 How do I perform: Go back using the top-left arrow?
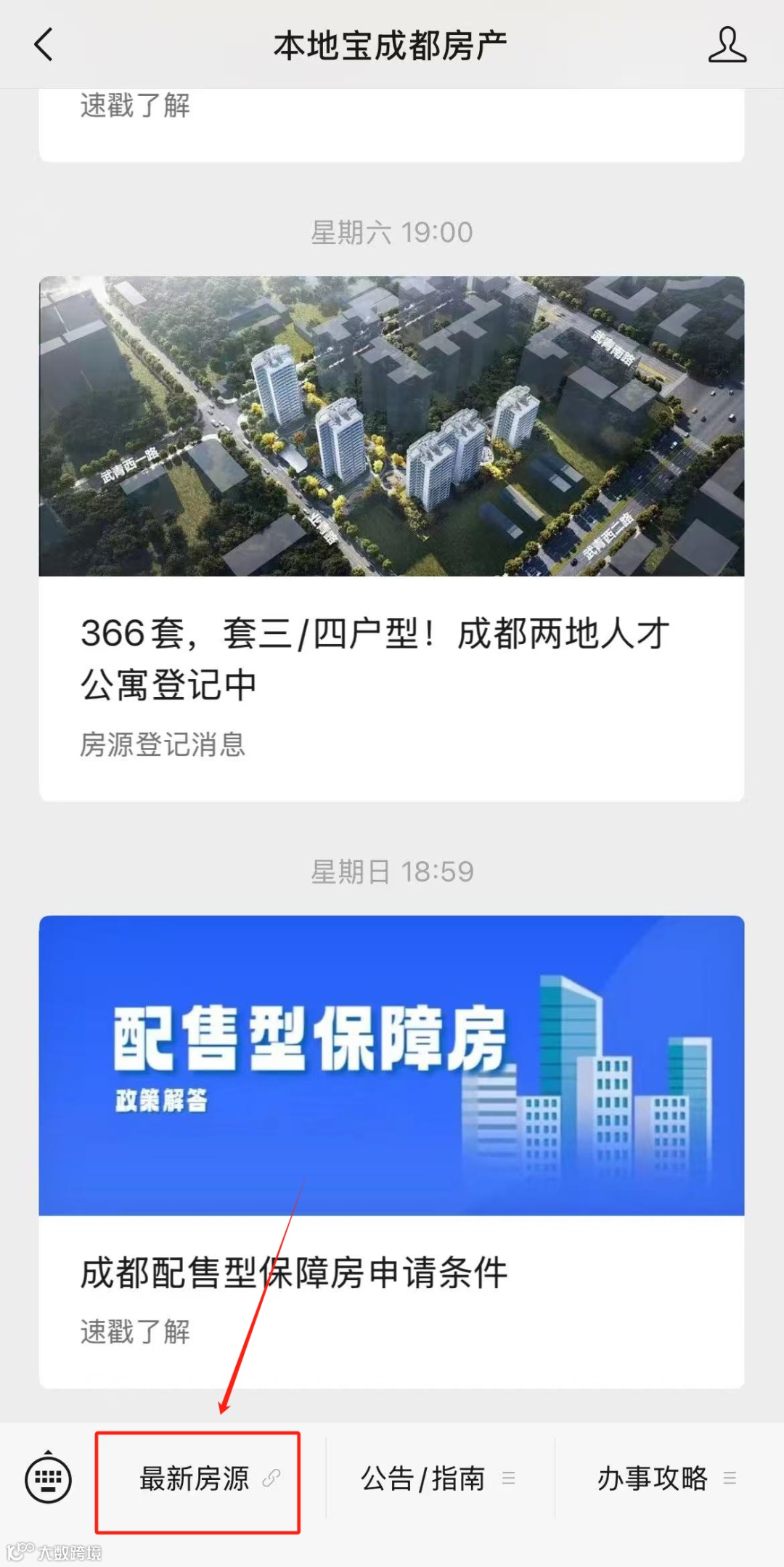click(44, 45)
